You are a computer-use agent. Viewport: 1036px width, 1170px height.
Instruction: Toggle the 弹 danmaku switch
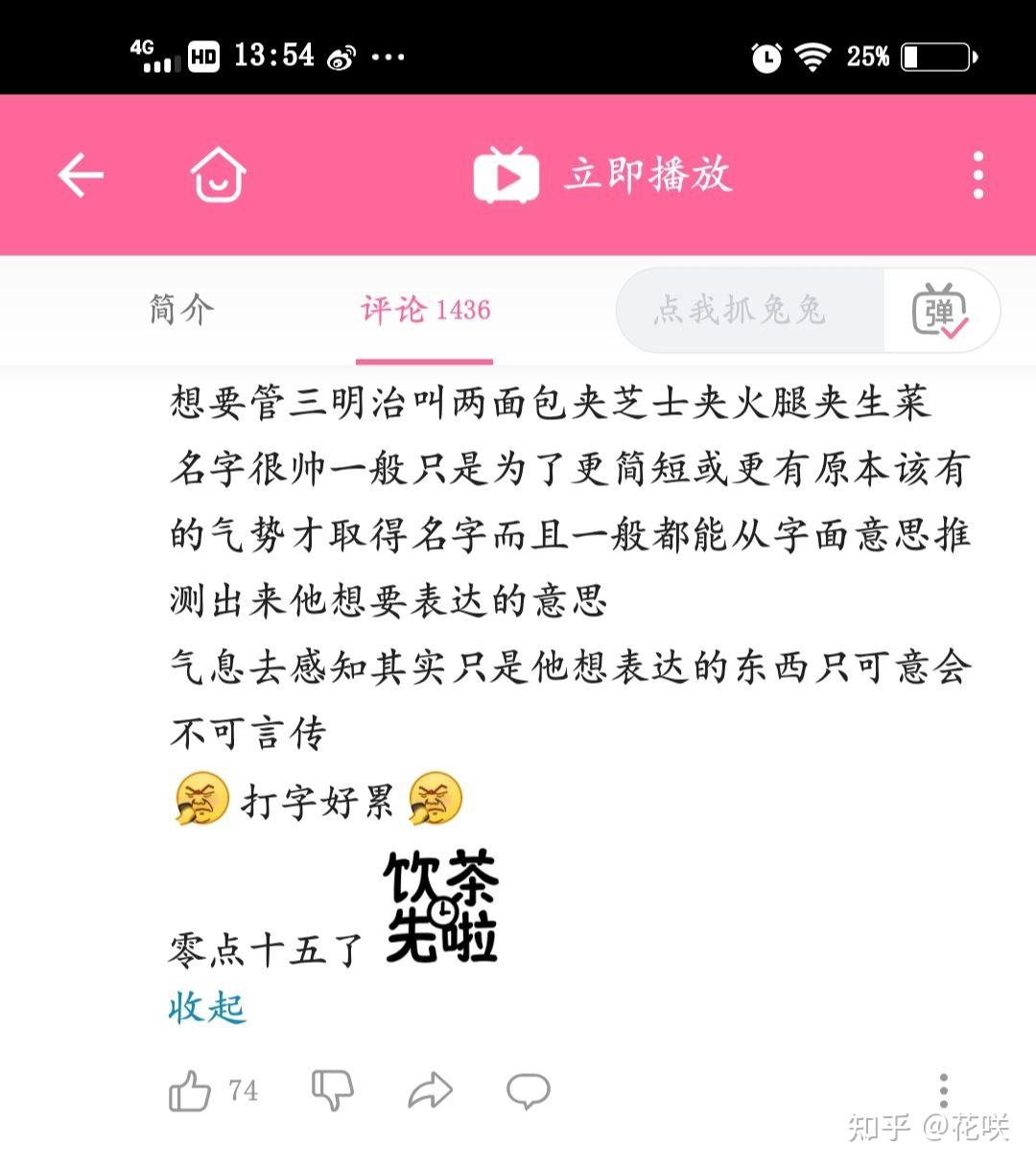940,311
